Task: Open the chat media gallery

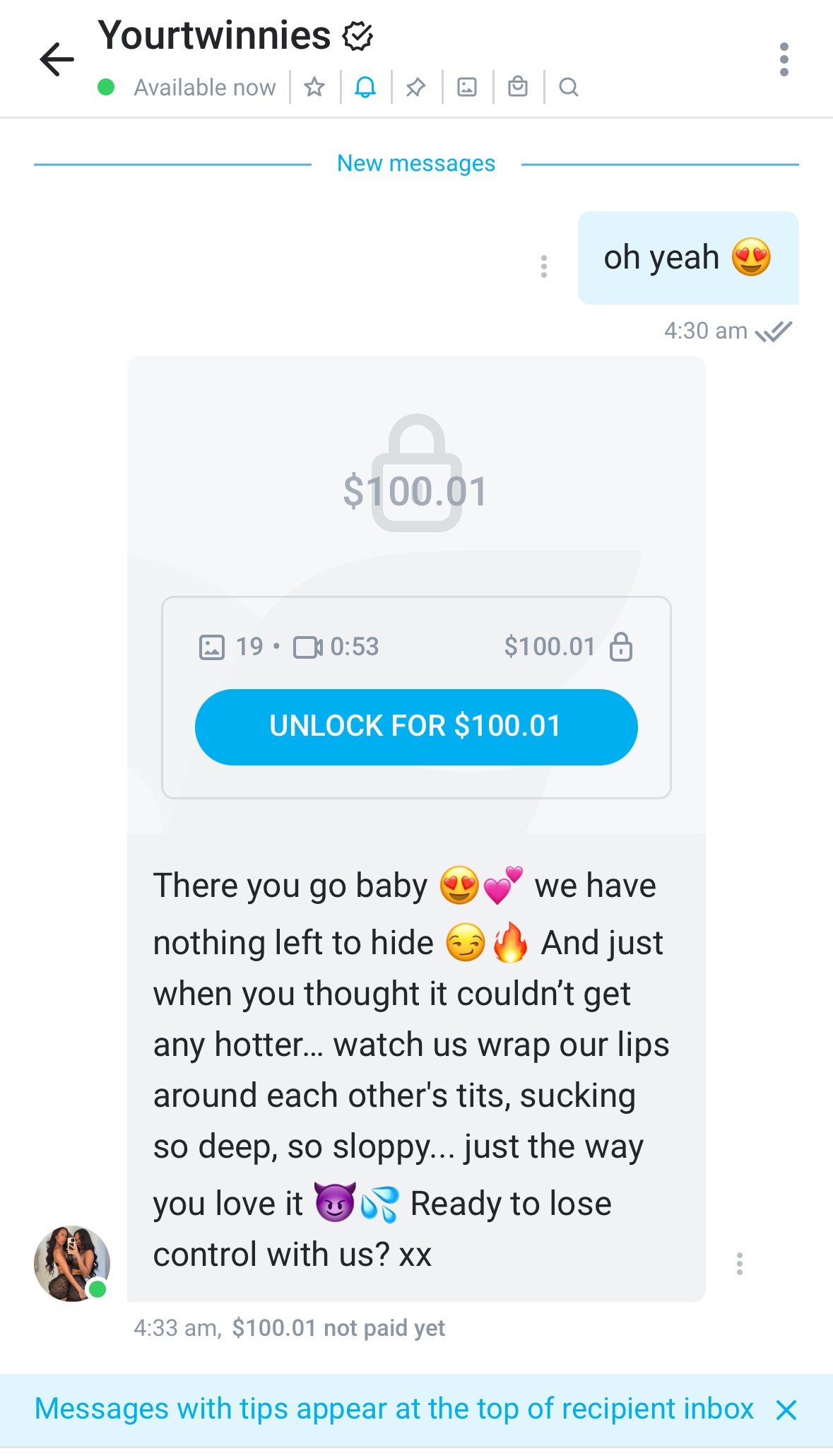Action: pyautogui.click(x=467, y=87)
